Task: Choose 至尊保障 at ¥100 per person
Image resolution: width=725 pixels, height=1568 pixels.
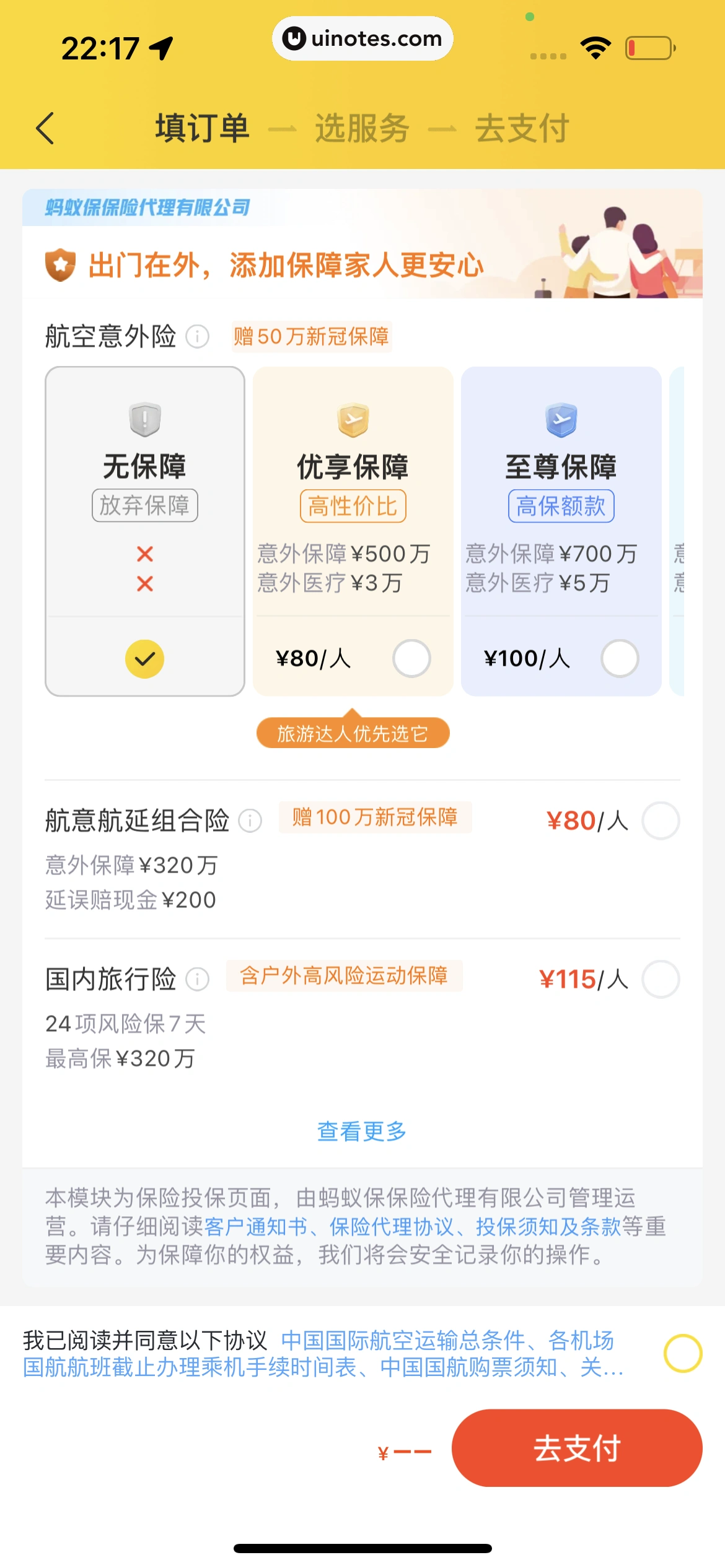Action: pyautogui.click(x=620, y=658)
